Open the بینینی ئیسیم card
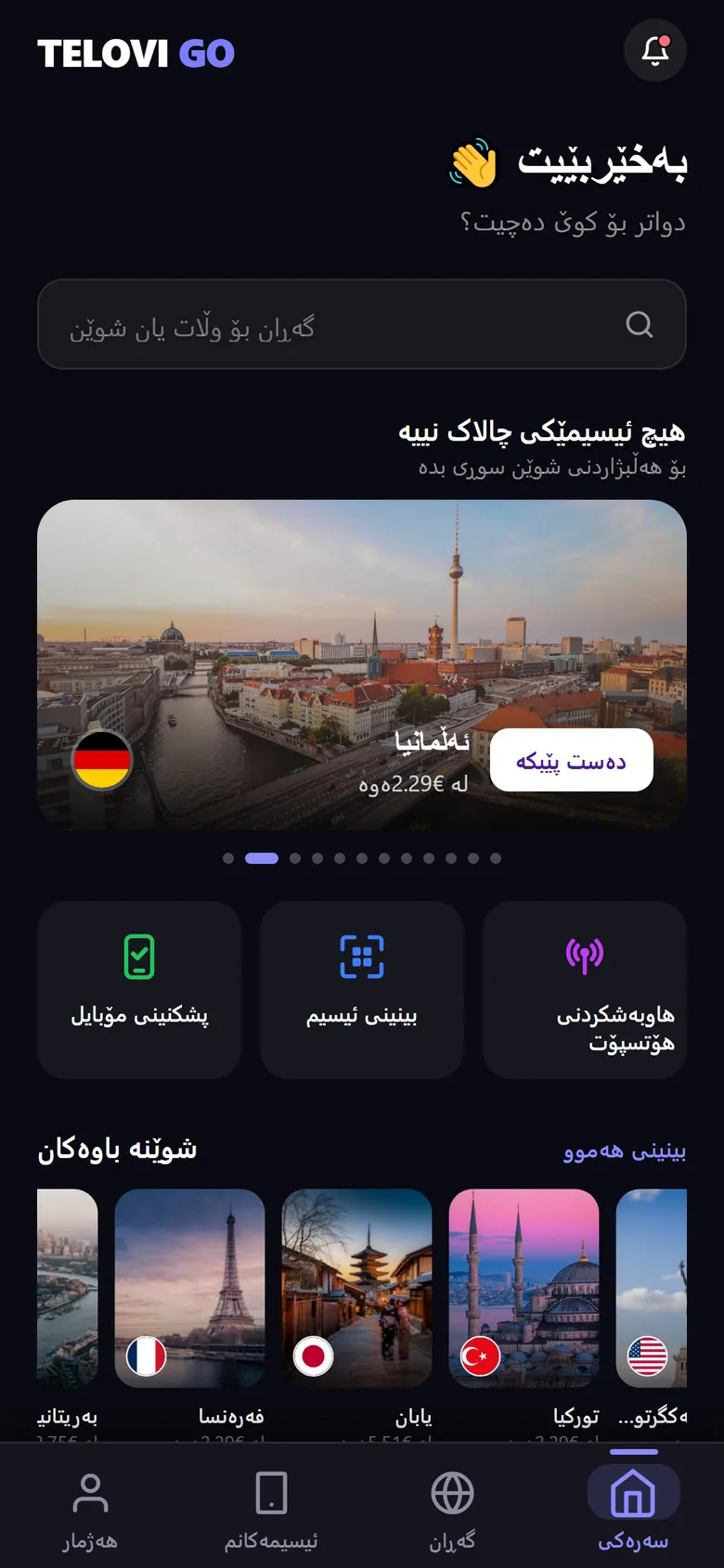Image resolution: width=724 pixels, height=1568 pixels. tap(362, 990)
